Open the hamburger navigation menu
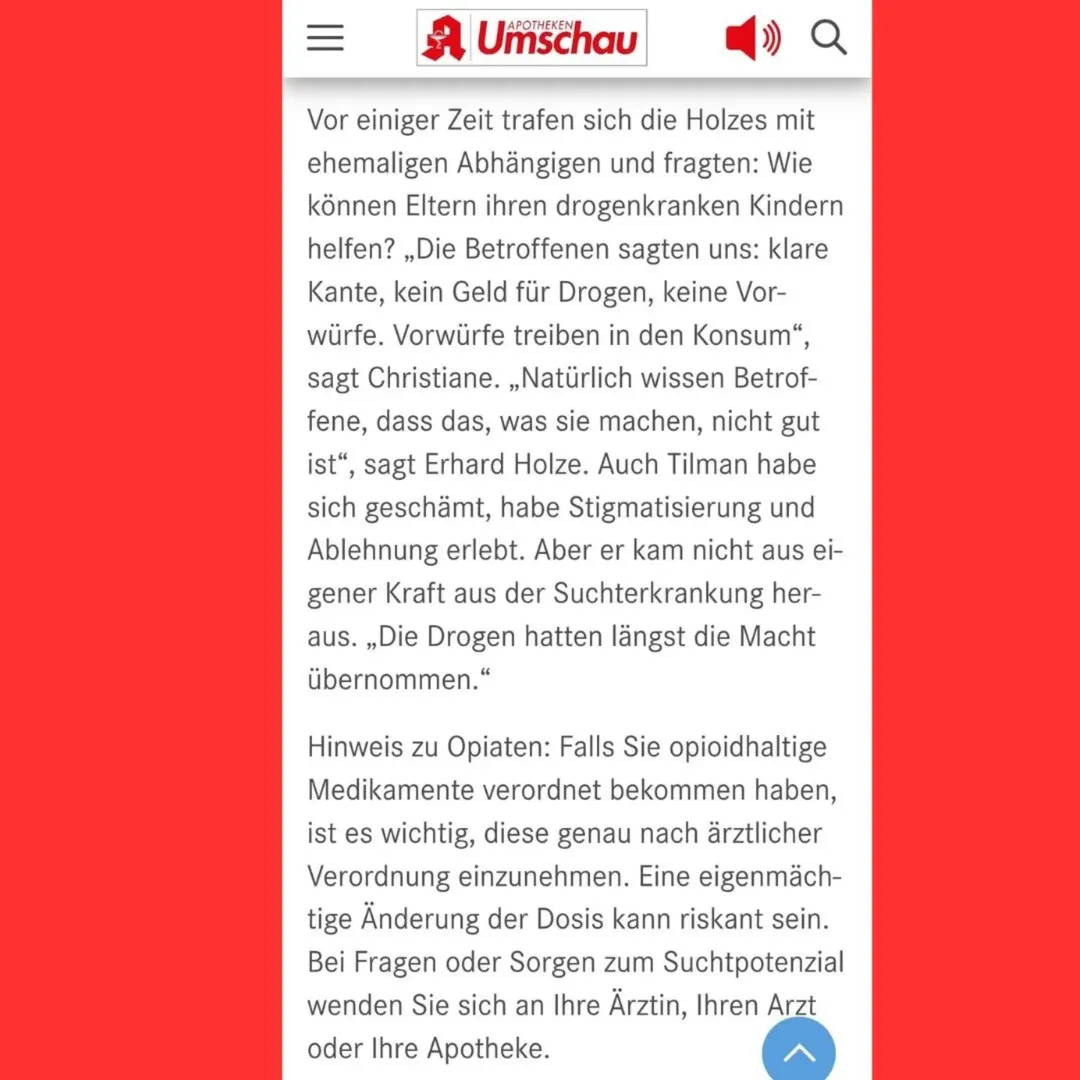The height and width of the screenshot is (1080, 1080). (325, 38)
